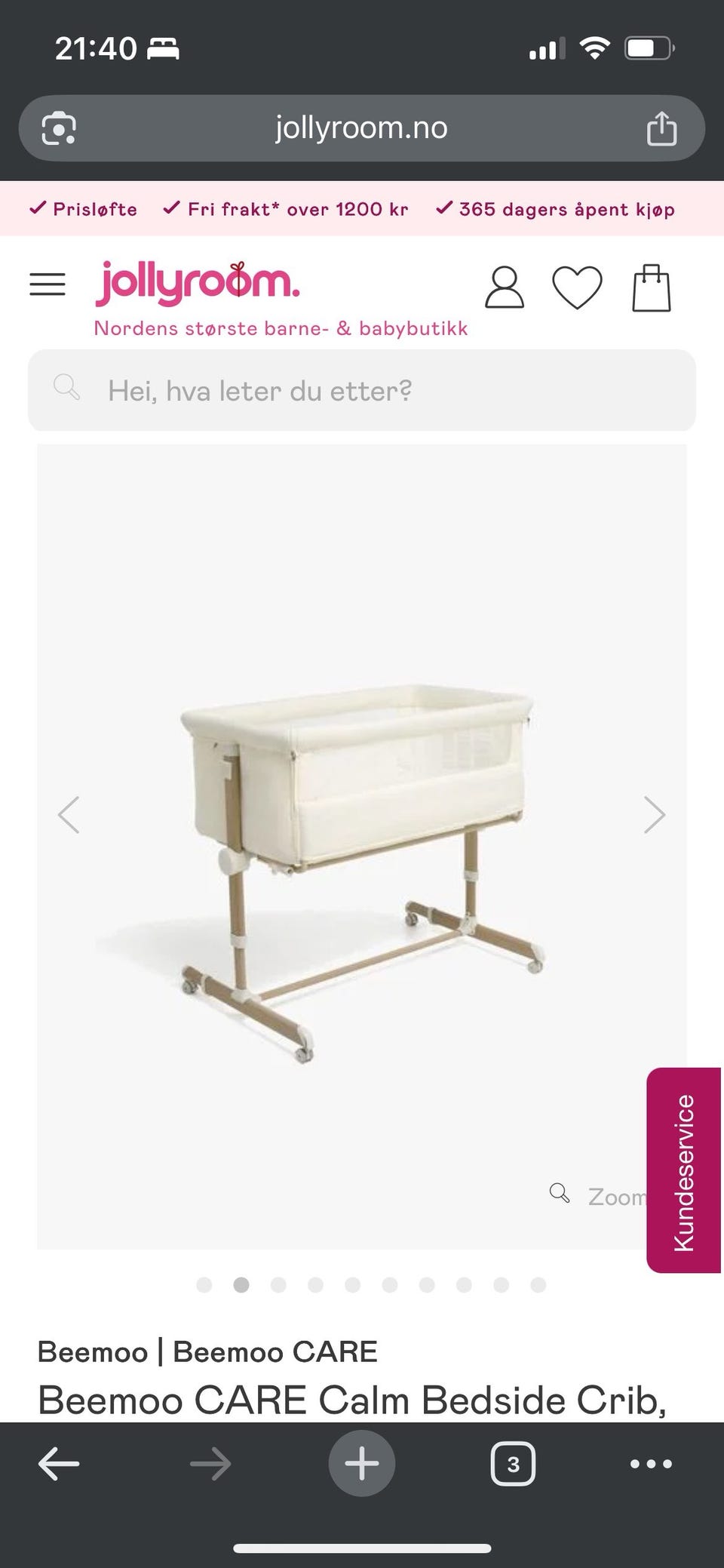Viewport: 724px width, 1568px height.
Task: Jump to the first image dot
Action: (x=204, y=1284)
